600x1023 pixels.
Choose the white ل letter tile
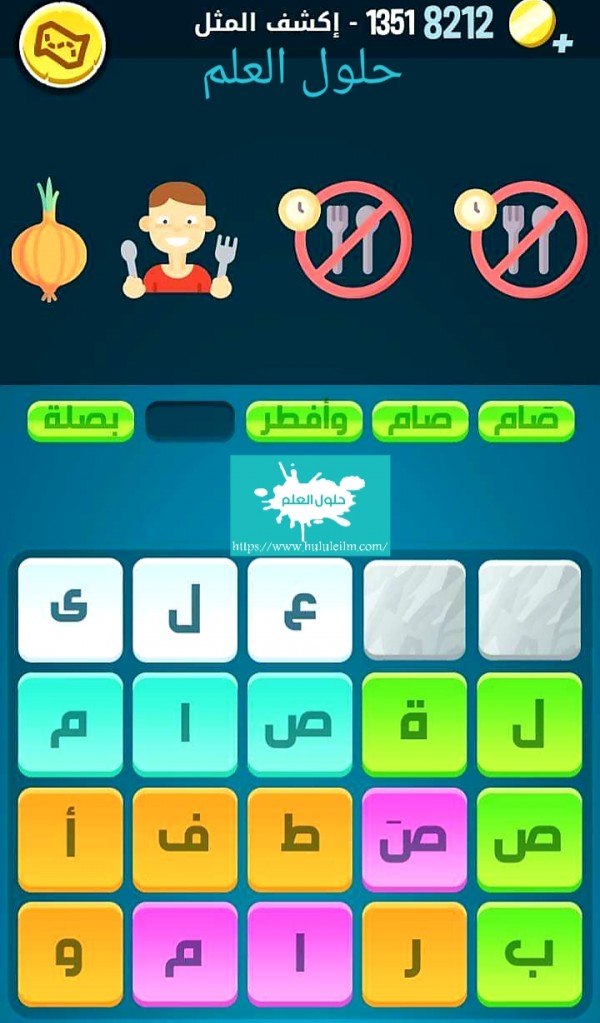coord(185,610)
